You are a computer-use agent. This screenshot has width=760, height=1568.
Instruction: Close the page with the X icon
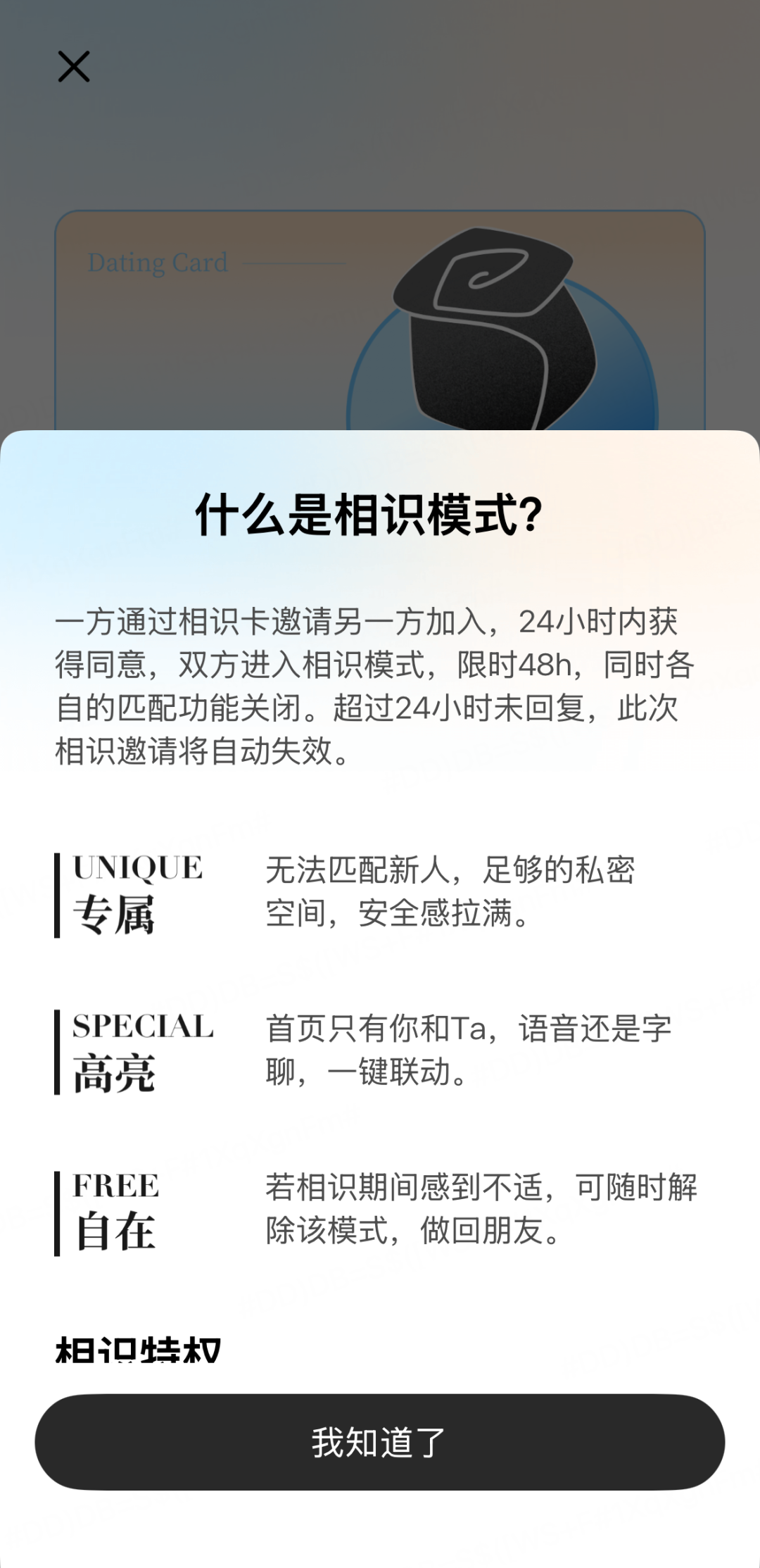[x=74, y=67]
